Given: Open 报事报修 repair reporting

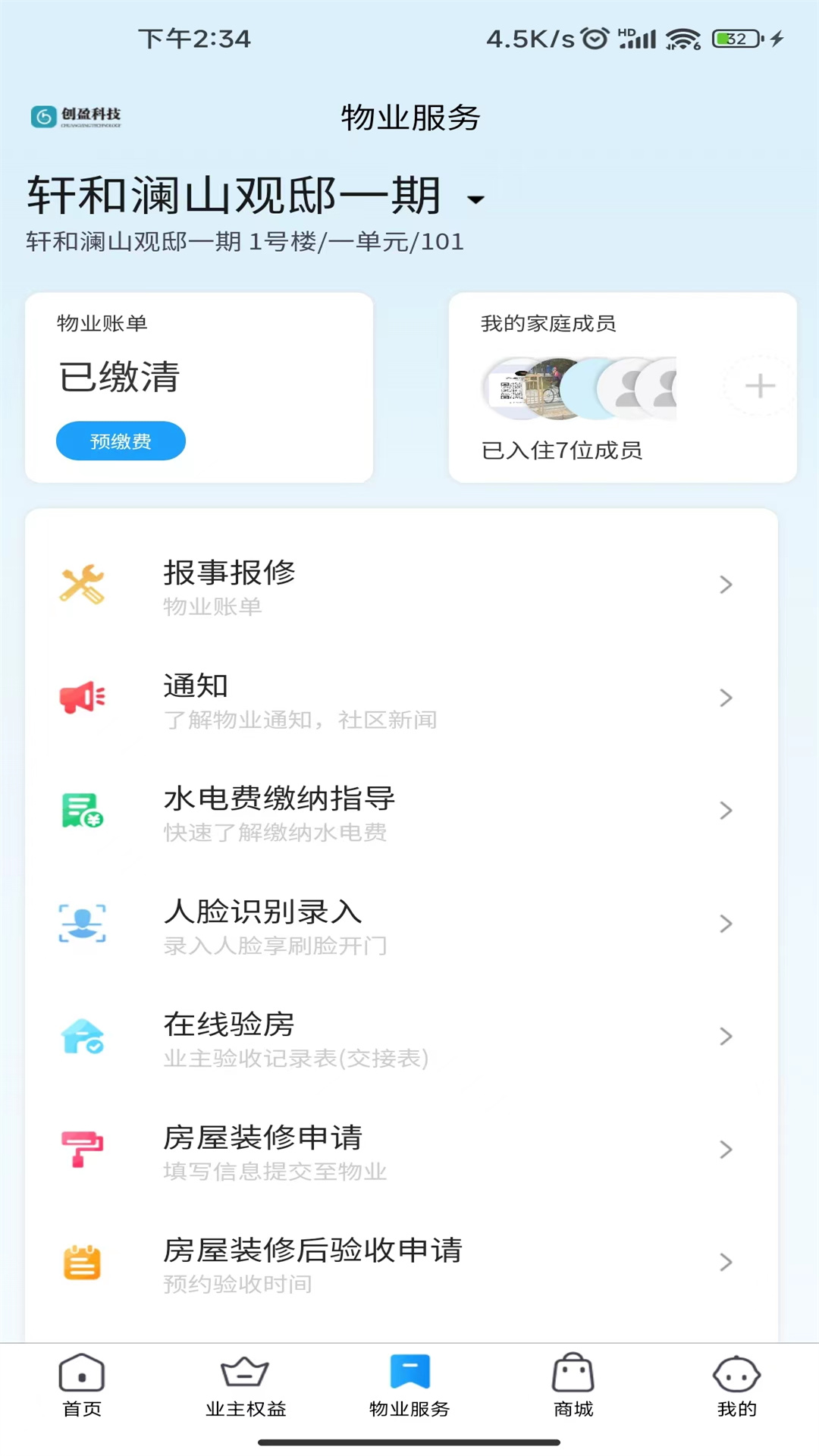Looking at the screenshot, I should 402,585.
